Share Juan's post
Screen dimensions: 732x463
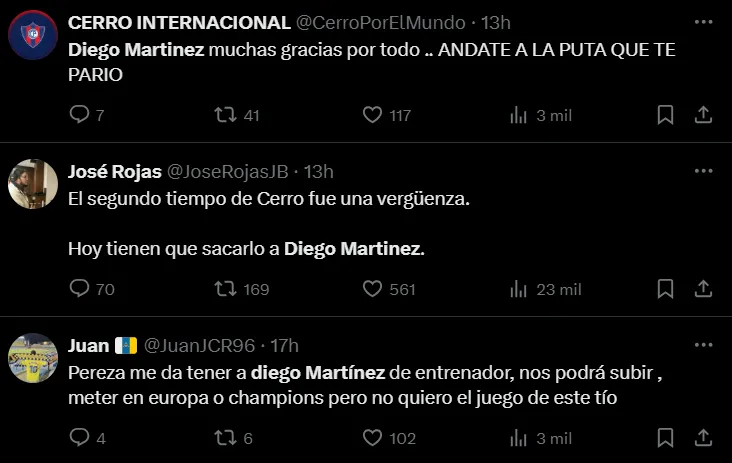pyautogui.click(x=703, y=438)
